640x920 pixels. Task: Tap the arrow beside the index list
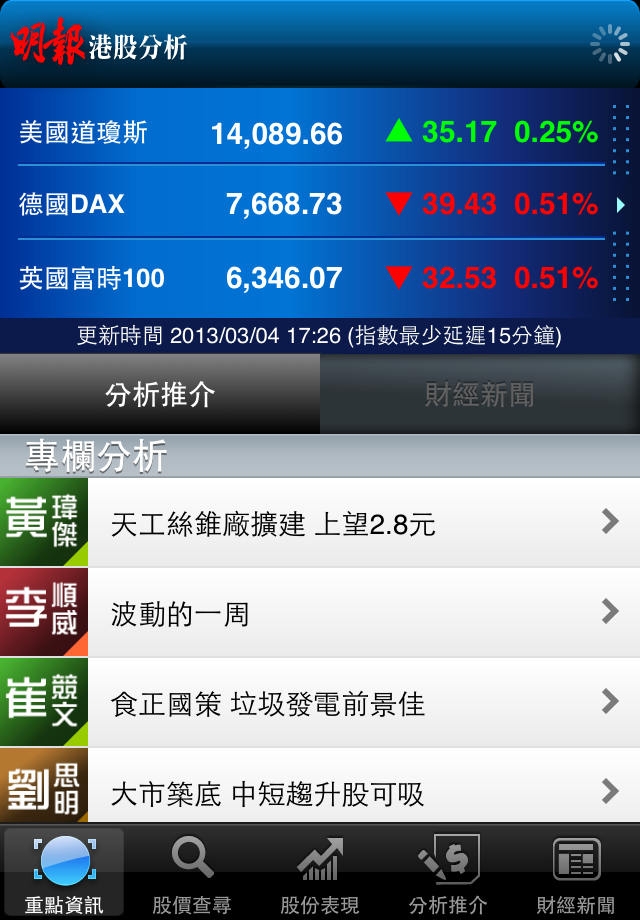pos(621,205)
